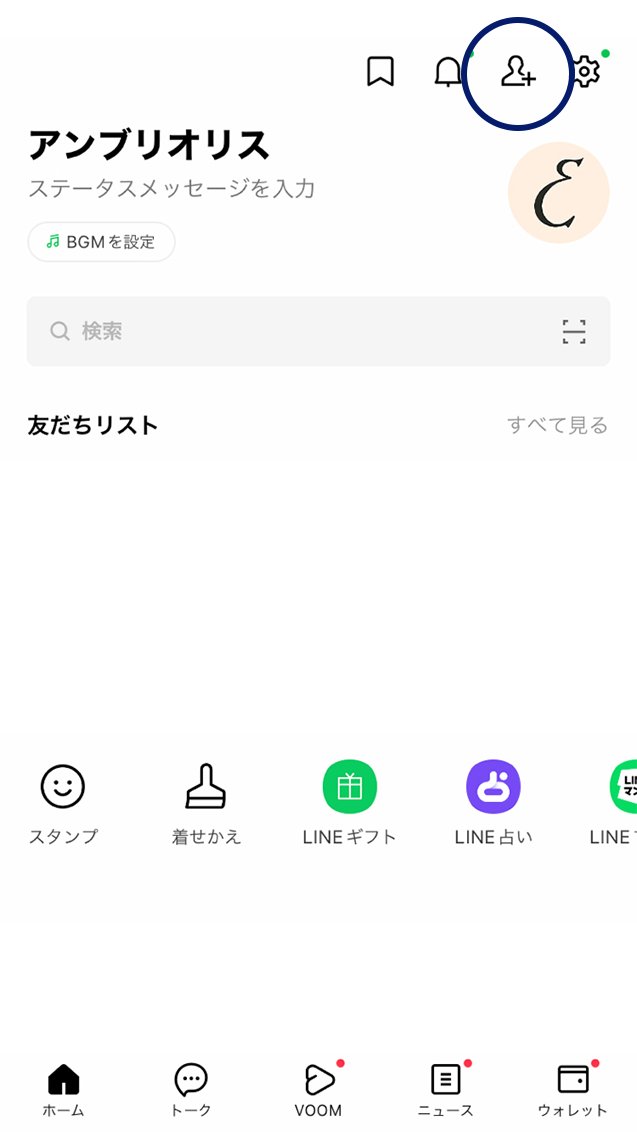Open the notifications bell
Screen dimensions: 637x1132
click(448, 72)
